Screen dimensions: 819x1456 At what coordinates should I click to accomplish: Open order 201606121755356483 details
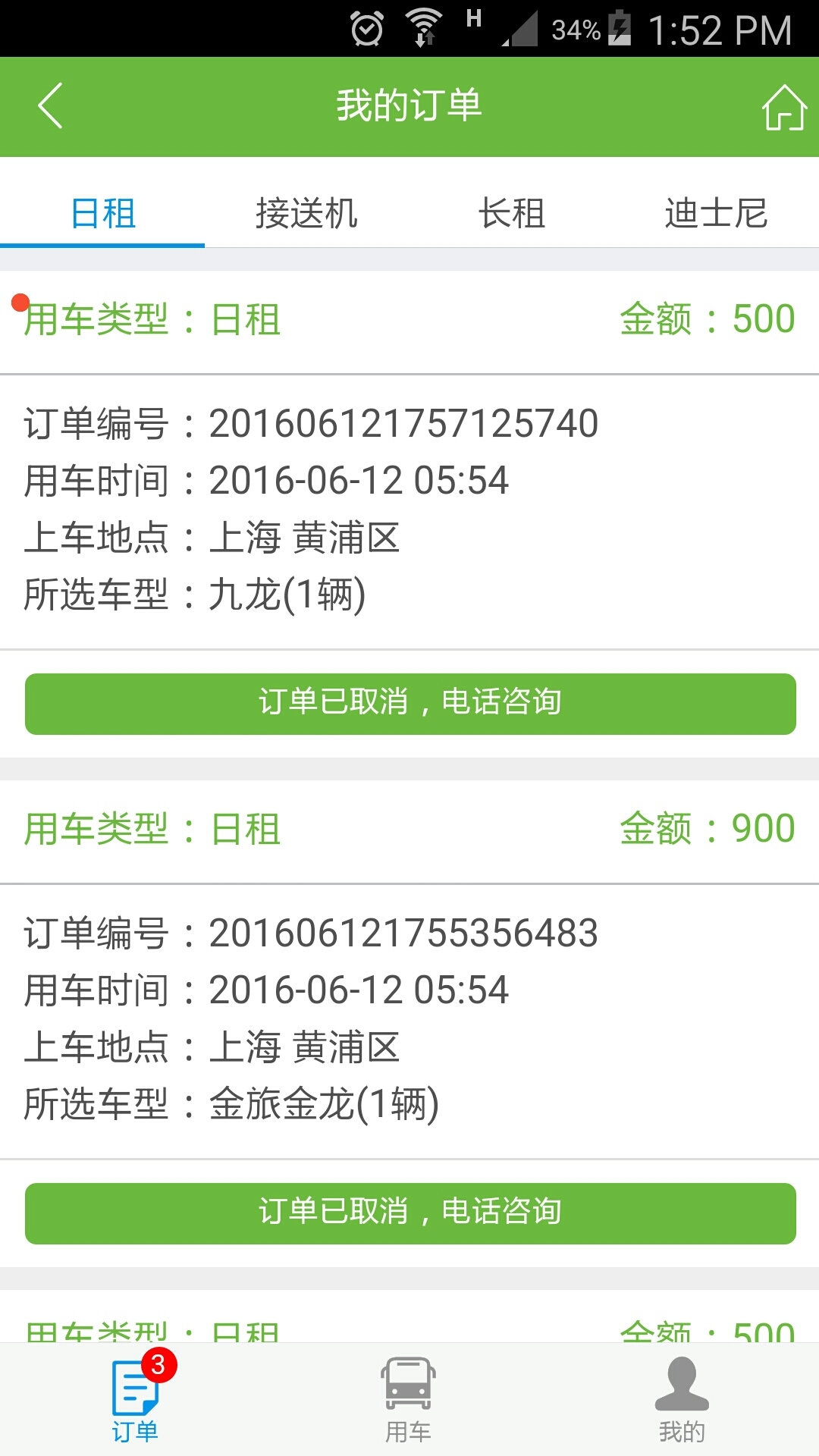pos(409,1019)
